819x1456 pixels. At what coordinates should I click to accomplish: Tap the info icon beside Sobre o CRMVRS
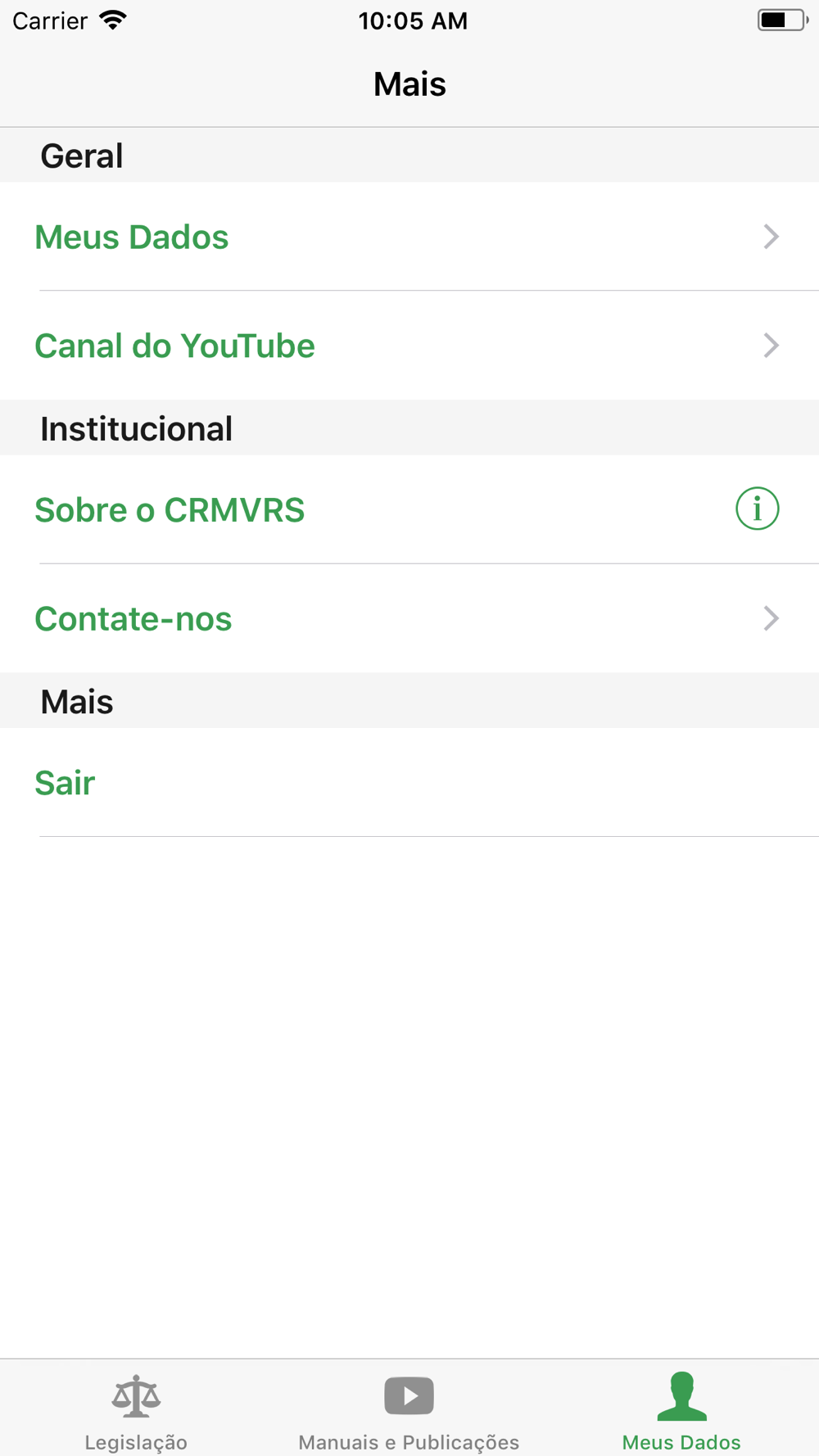point(757,509)
